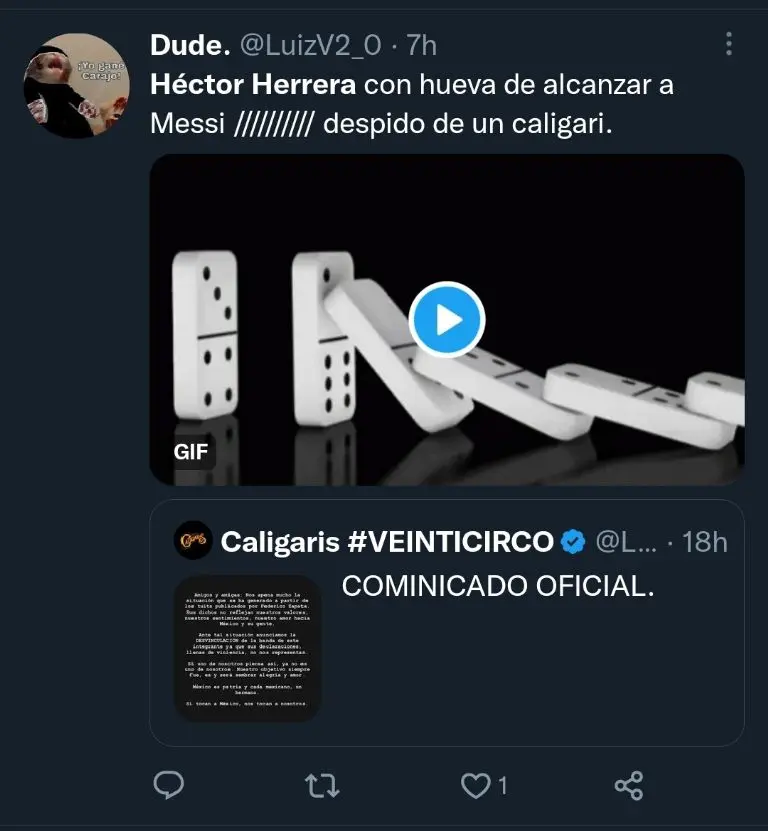Share Dude.'s tweet
Viewport: 768px width, 831px height.
(x=628, y=785)
